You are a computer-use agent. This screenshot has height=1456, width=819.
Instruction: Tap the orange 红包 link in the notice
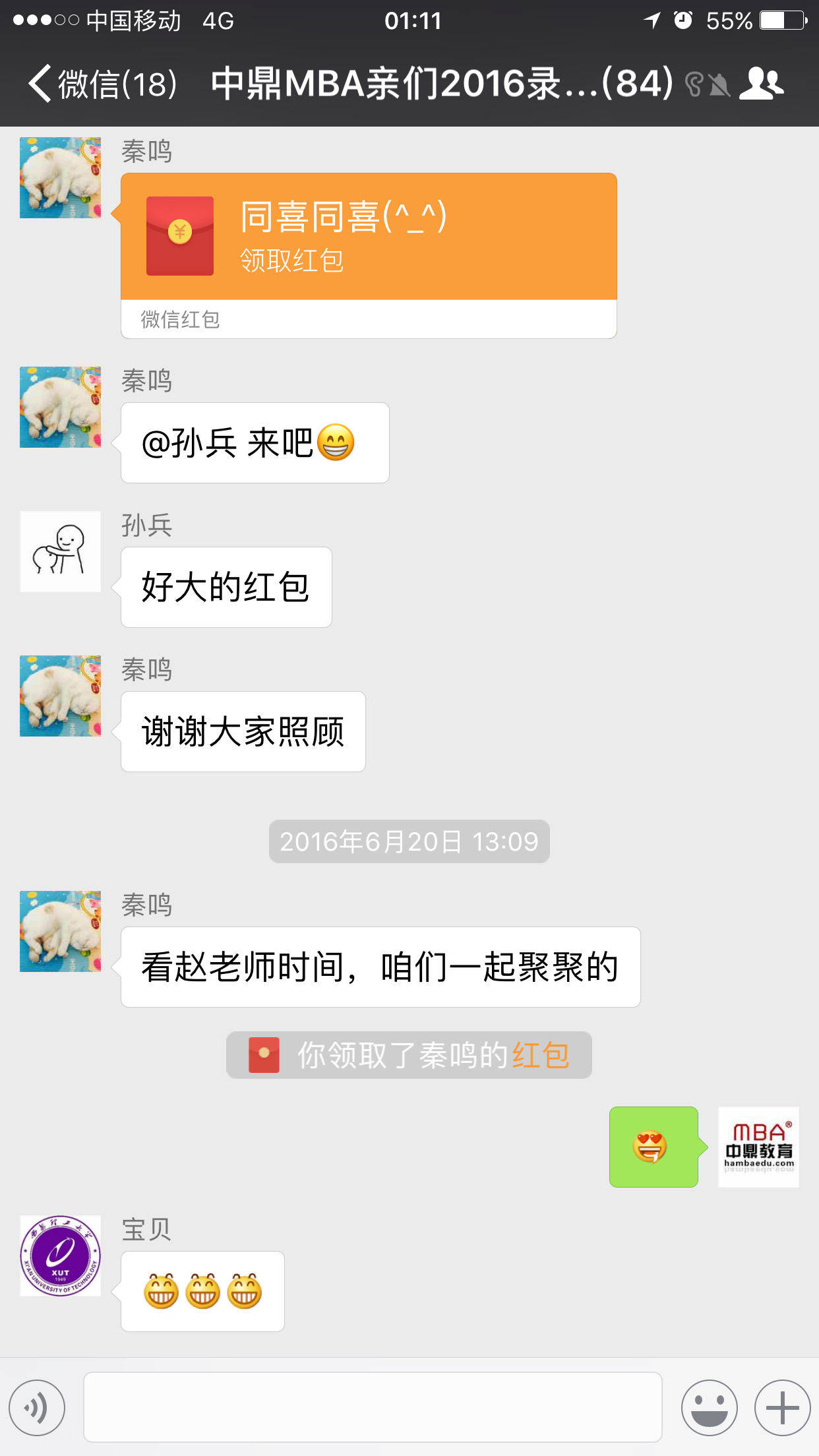click(x=541, y=1055)
